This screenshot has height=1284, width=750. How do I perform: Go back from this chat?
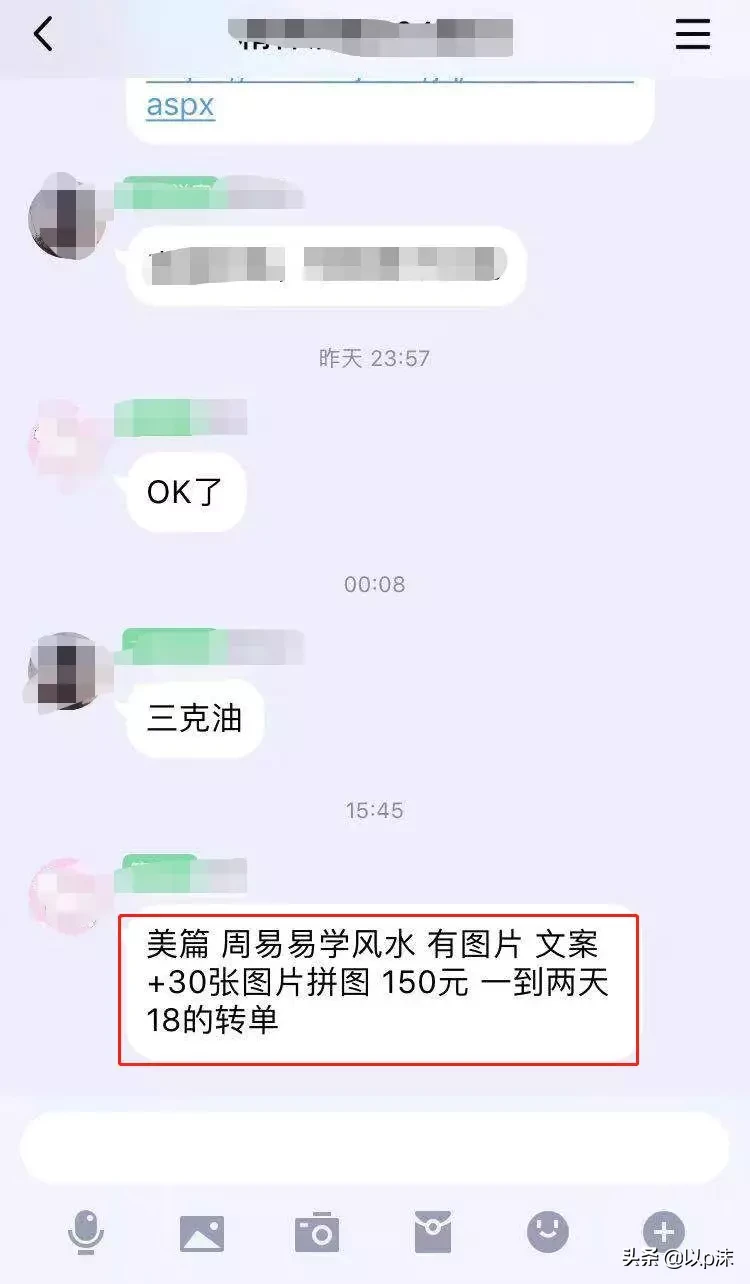(43, 34)
